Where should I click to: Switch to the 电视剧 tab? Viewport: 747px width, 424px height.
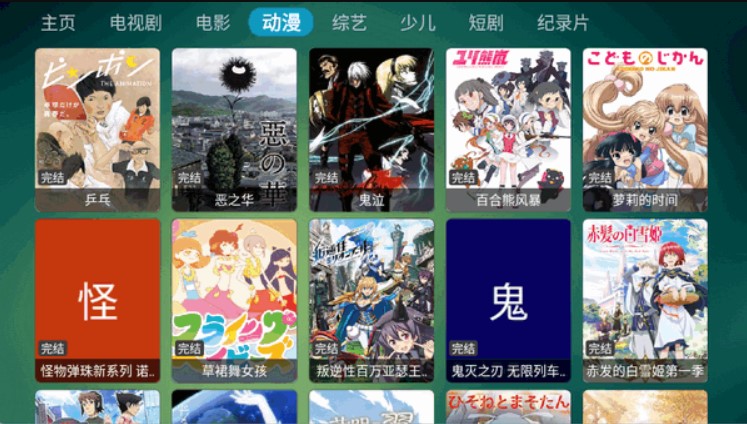tap(136, 23)
